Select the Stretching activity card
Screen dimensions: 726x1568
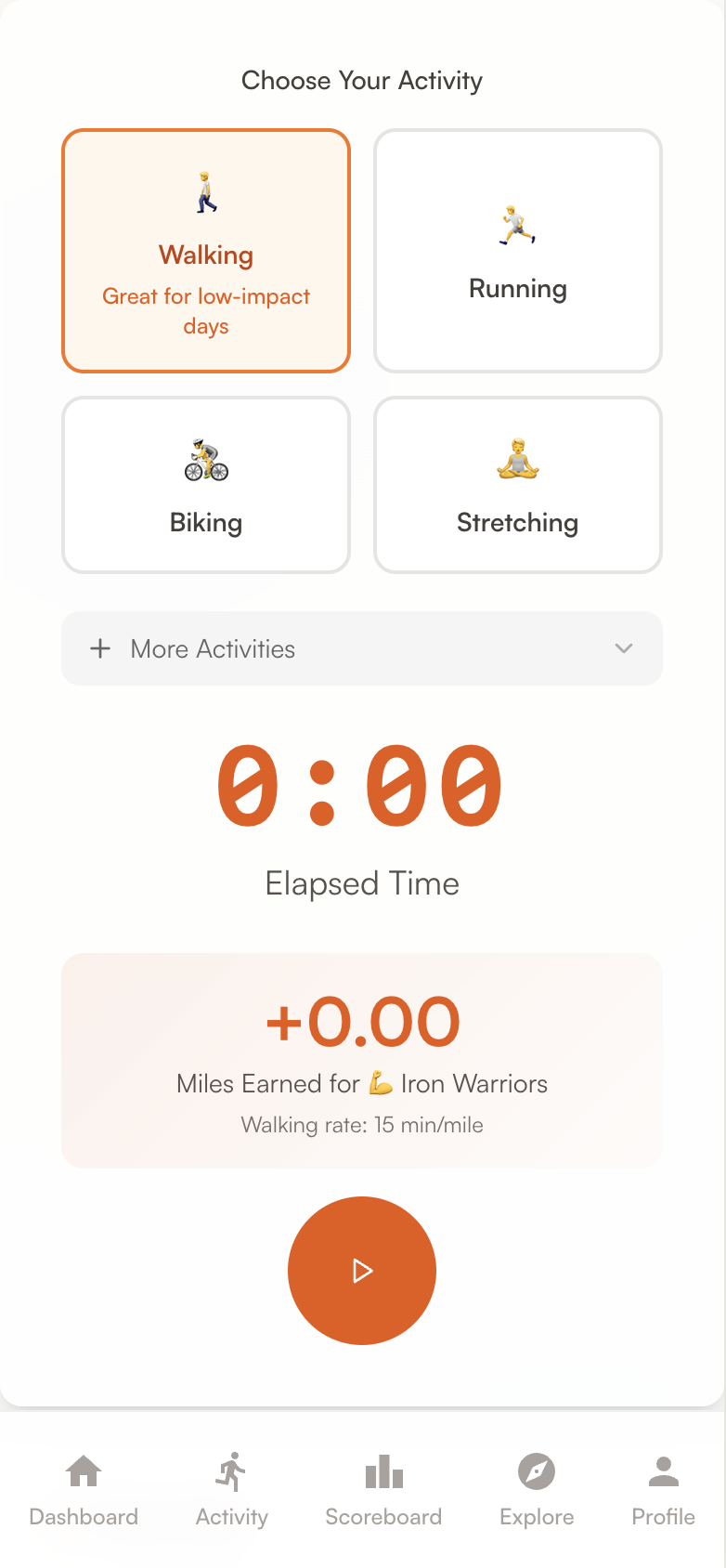[x=518, y=485]
